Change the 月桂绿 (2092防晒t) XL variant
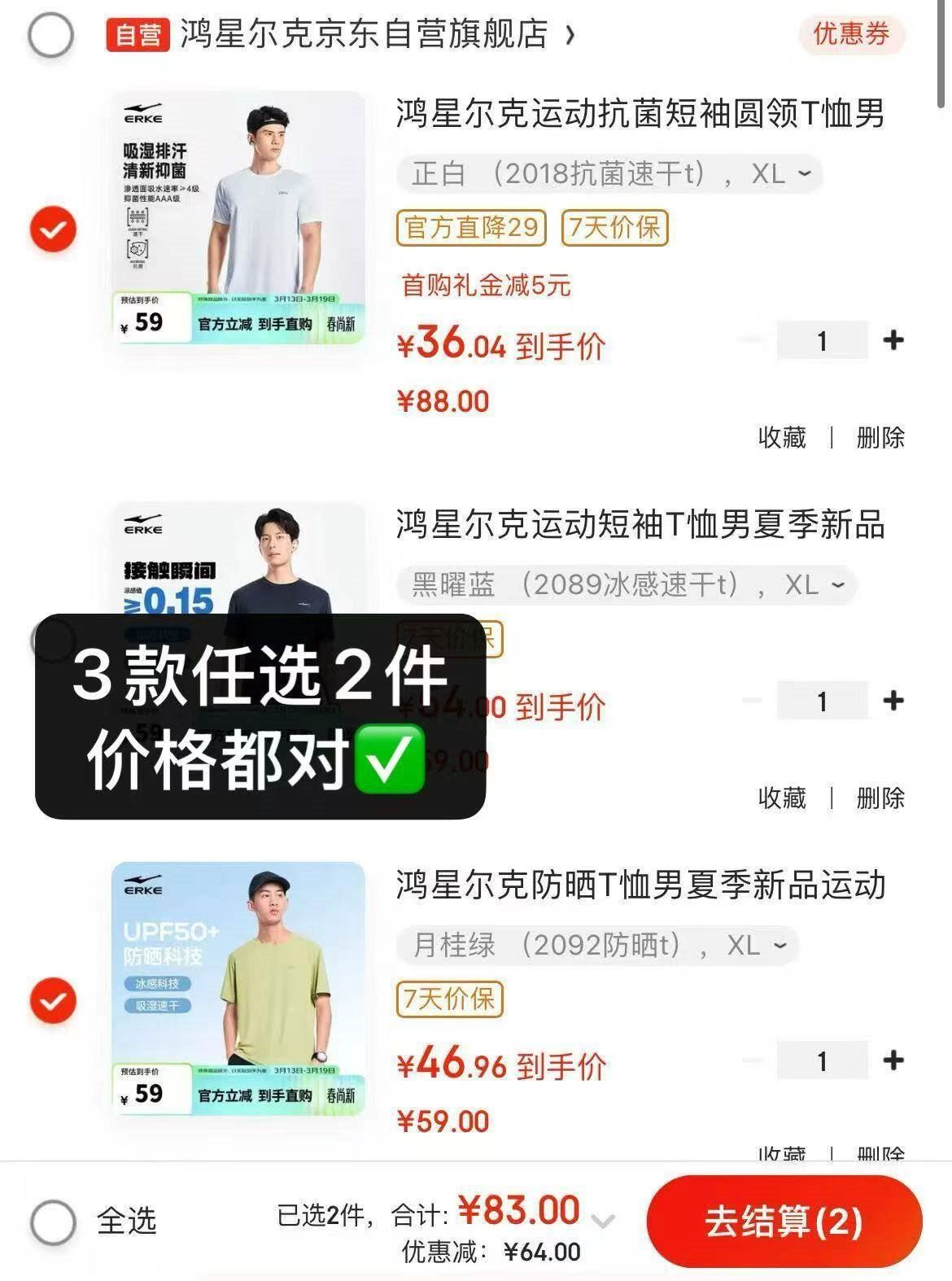Screen dimensions: 952x1281 coord(598,946)
